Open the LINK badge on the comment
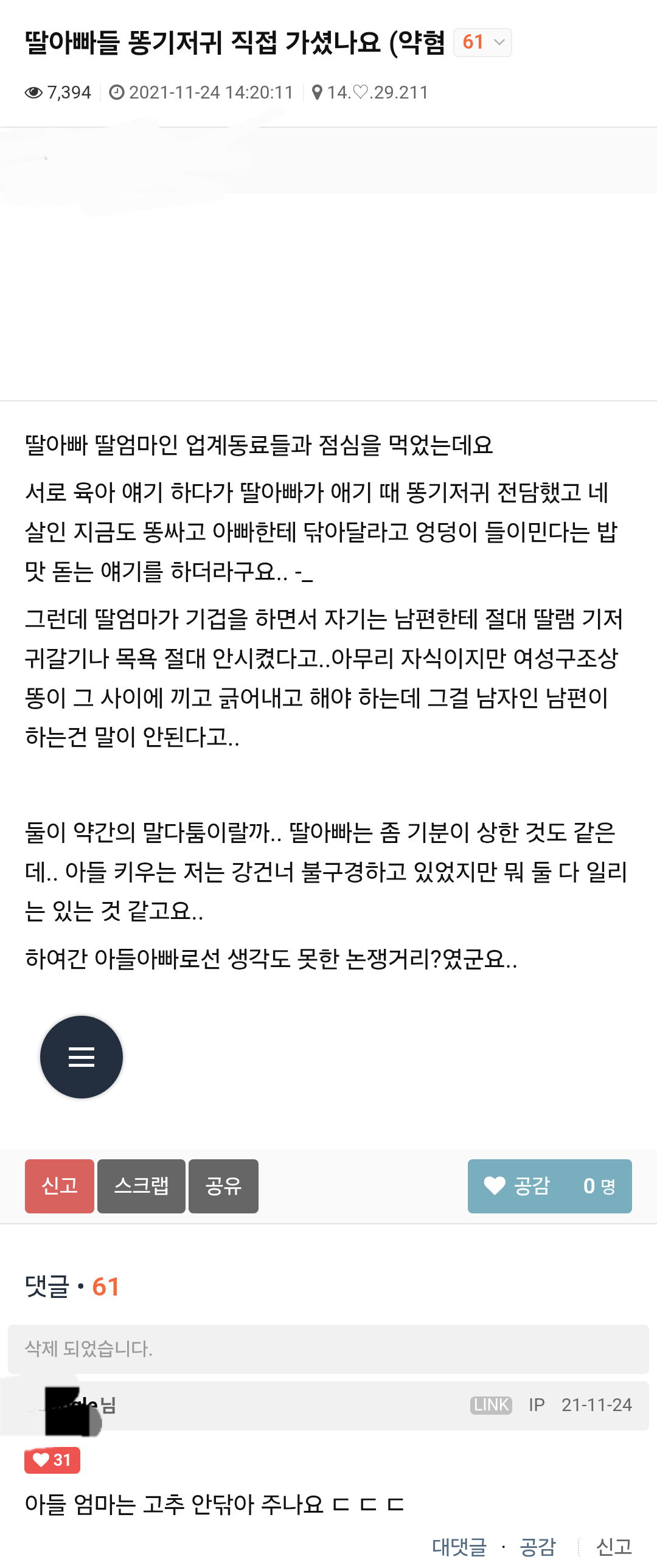657x1568 pixels. [491, 1405]
